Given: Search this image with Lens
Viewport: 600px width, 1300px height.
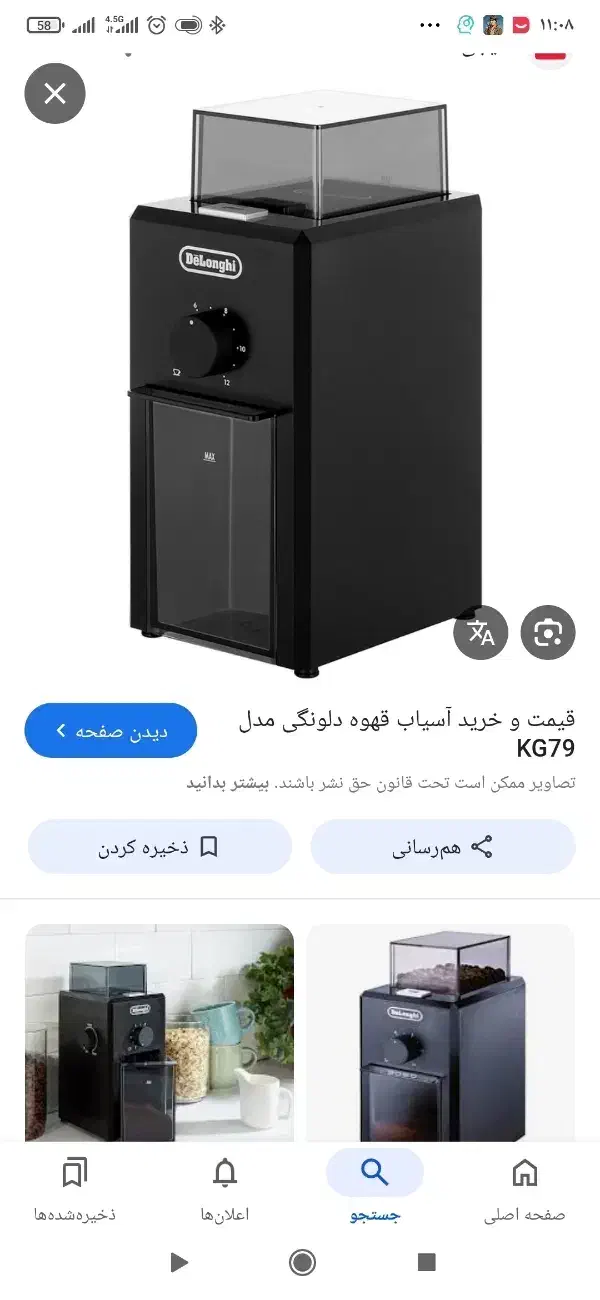Looking at the screenshot, I should (548, 633).
